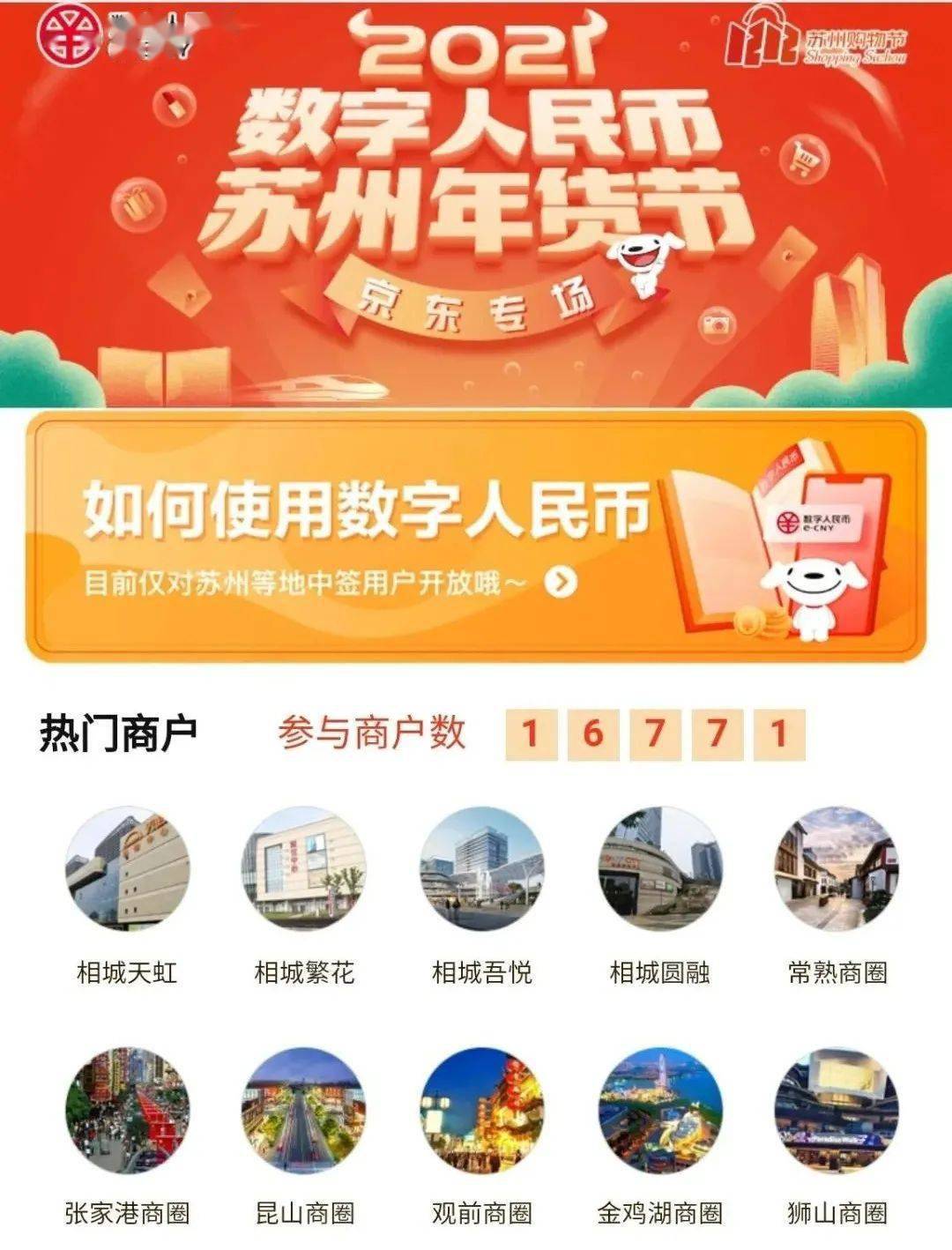View the 相城吾悦 merchant

[x=482, y=868]
